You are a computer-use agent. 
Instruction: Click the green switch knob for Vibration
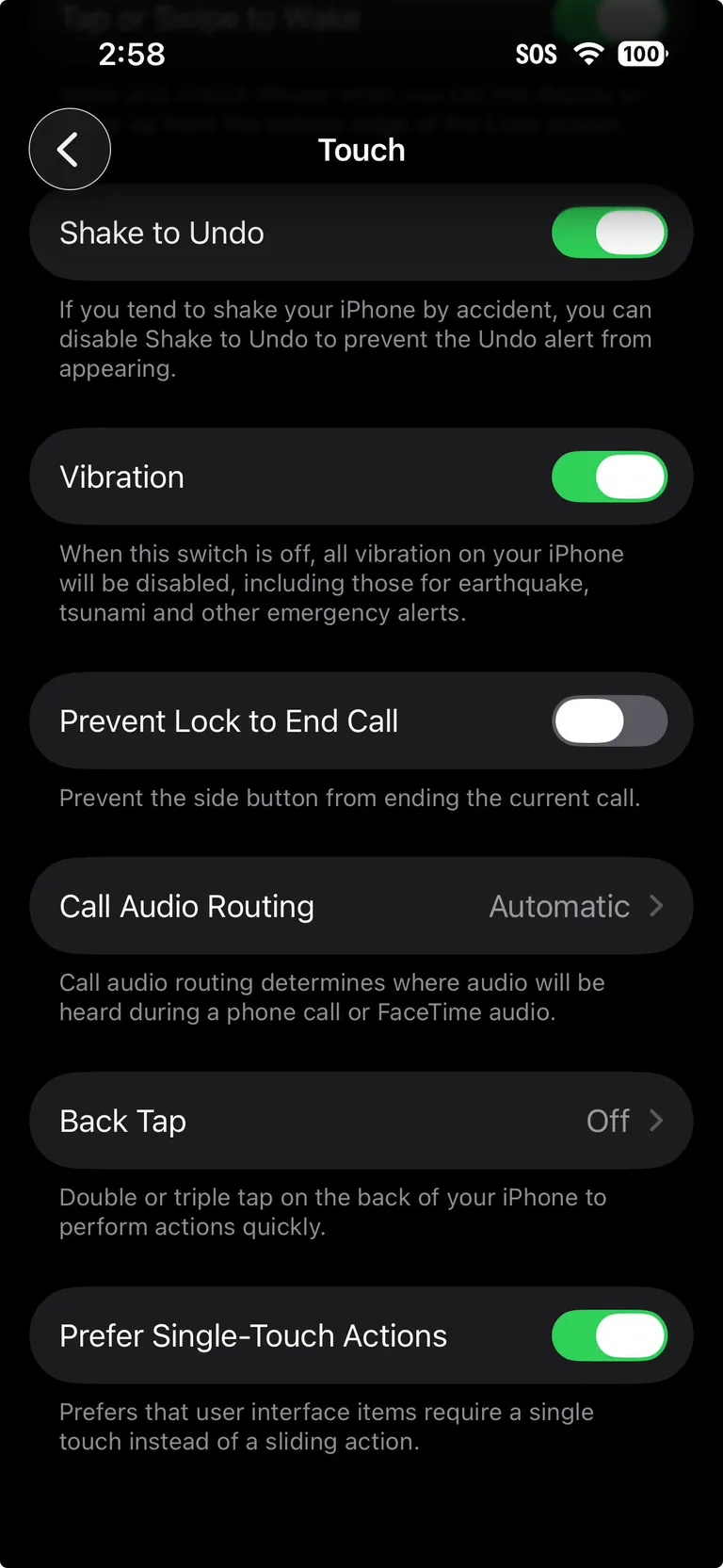coord(631,477)
